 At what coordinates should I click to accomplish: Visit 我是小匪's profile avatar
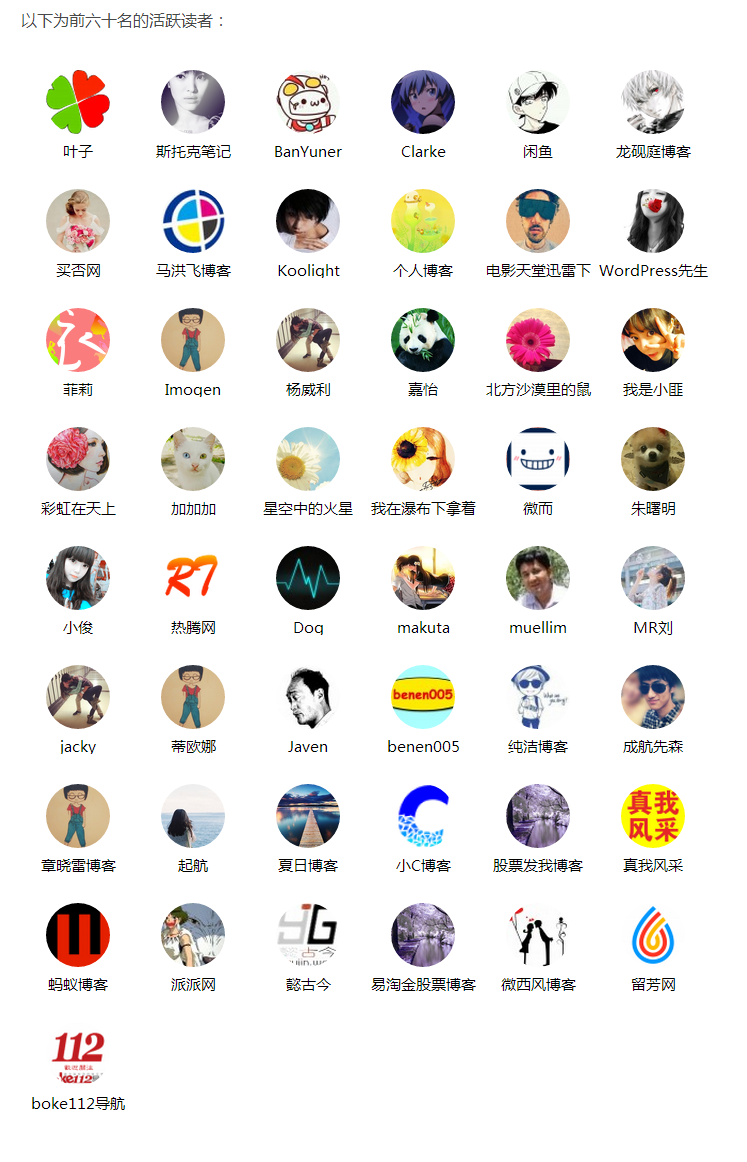pos(653,340)
